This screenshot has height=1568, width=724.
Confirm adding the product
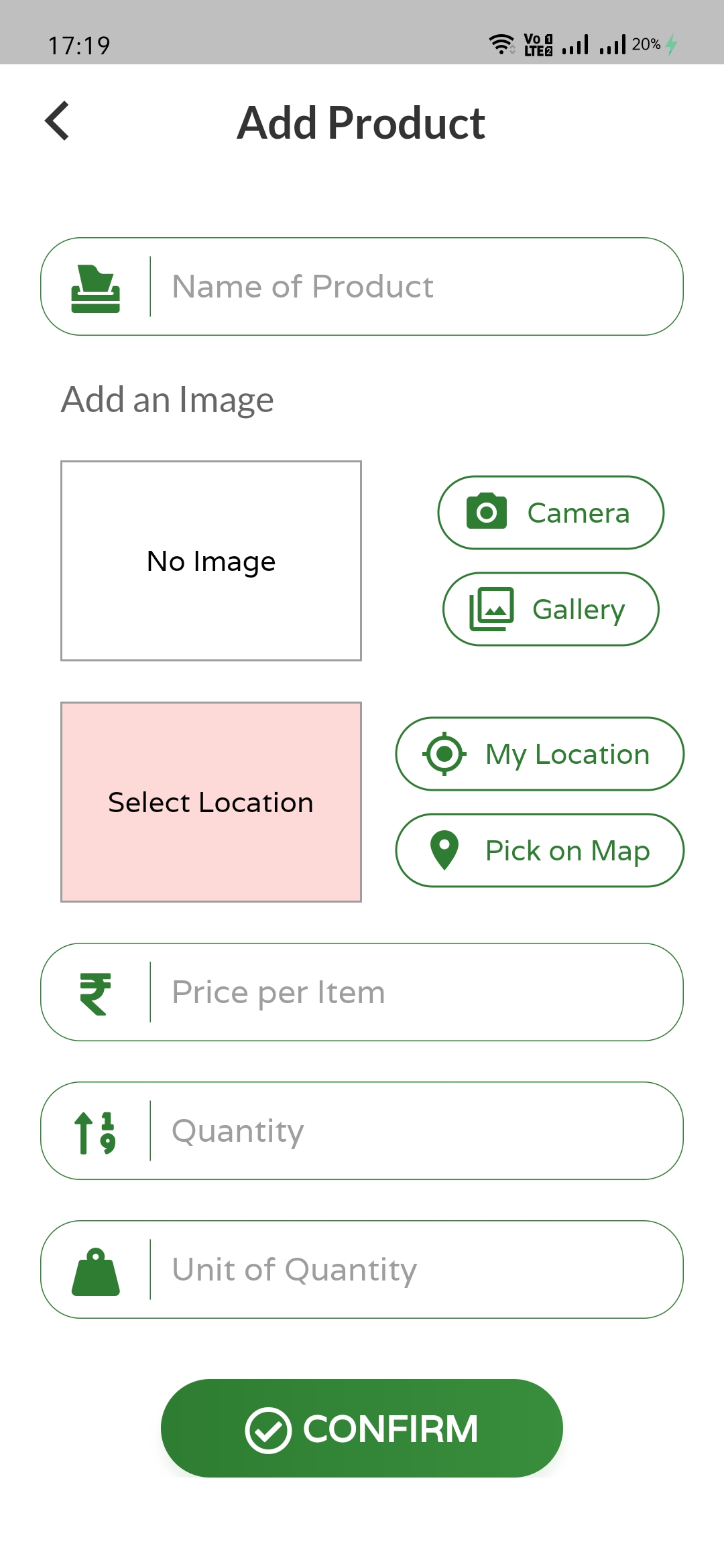click(x=362, y=1428)
